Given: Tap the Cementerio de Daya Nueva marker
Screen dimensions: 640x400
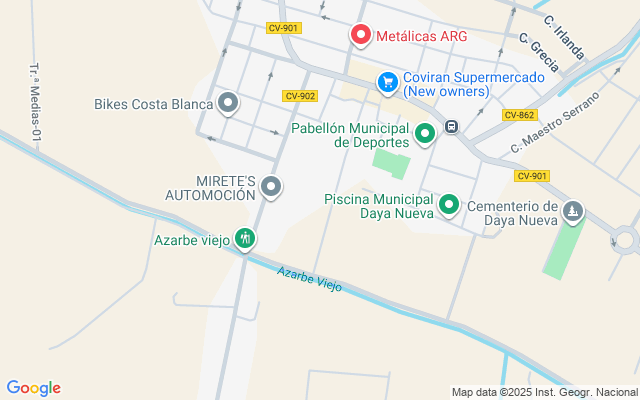Looking at the screenshot, I should tap(573, 211).
